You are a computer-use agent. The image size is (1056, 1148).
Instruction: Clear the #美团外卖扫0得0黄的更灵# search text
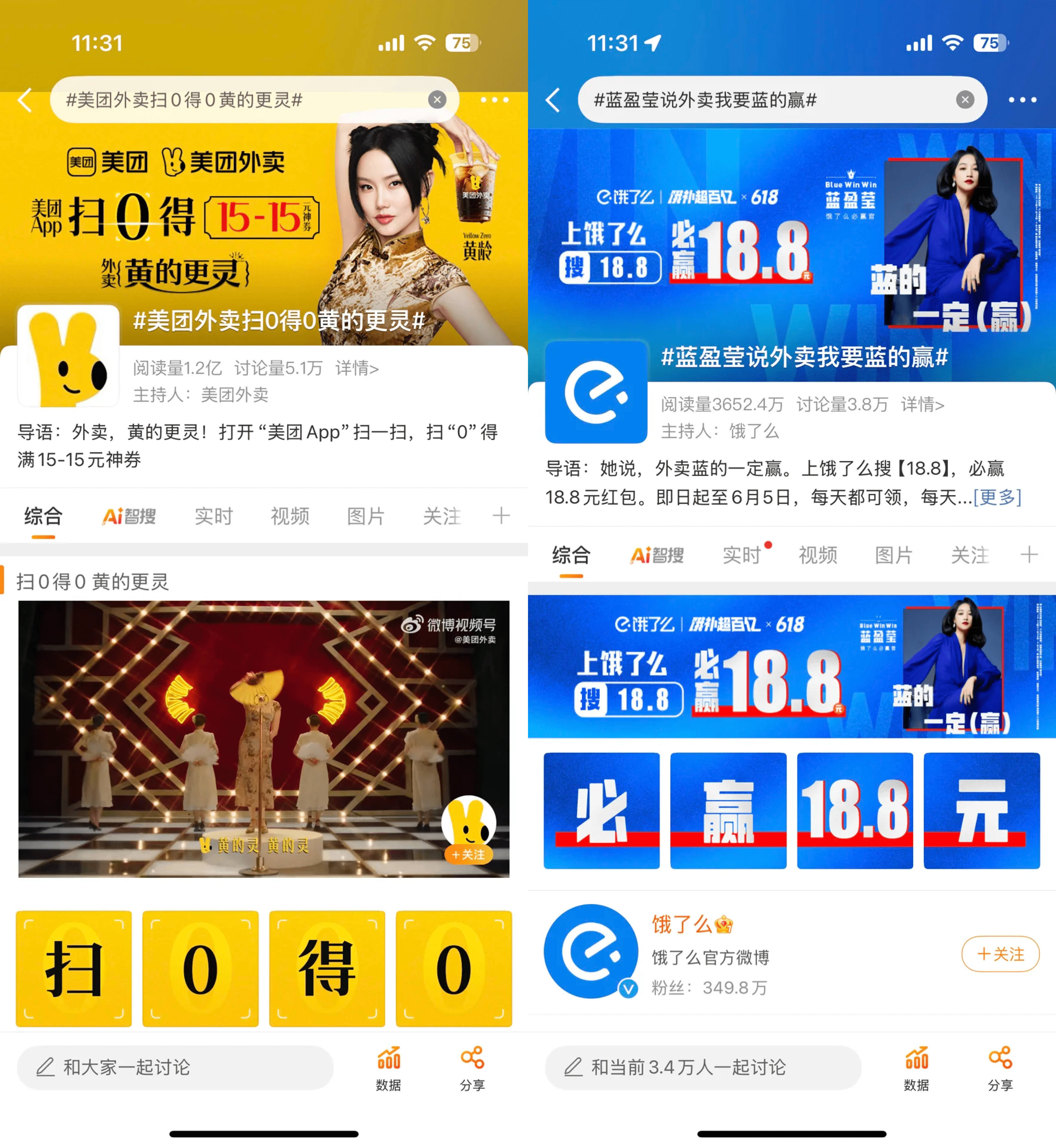coord(437,100)
